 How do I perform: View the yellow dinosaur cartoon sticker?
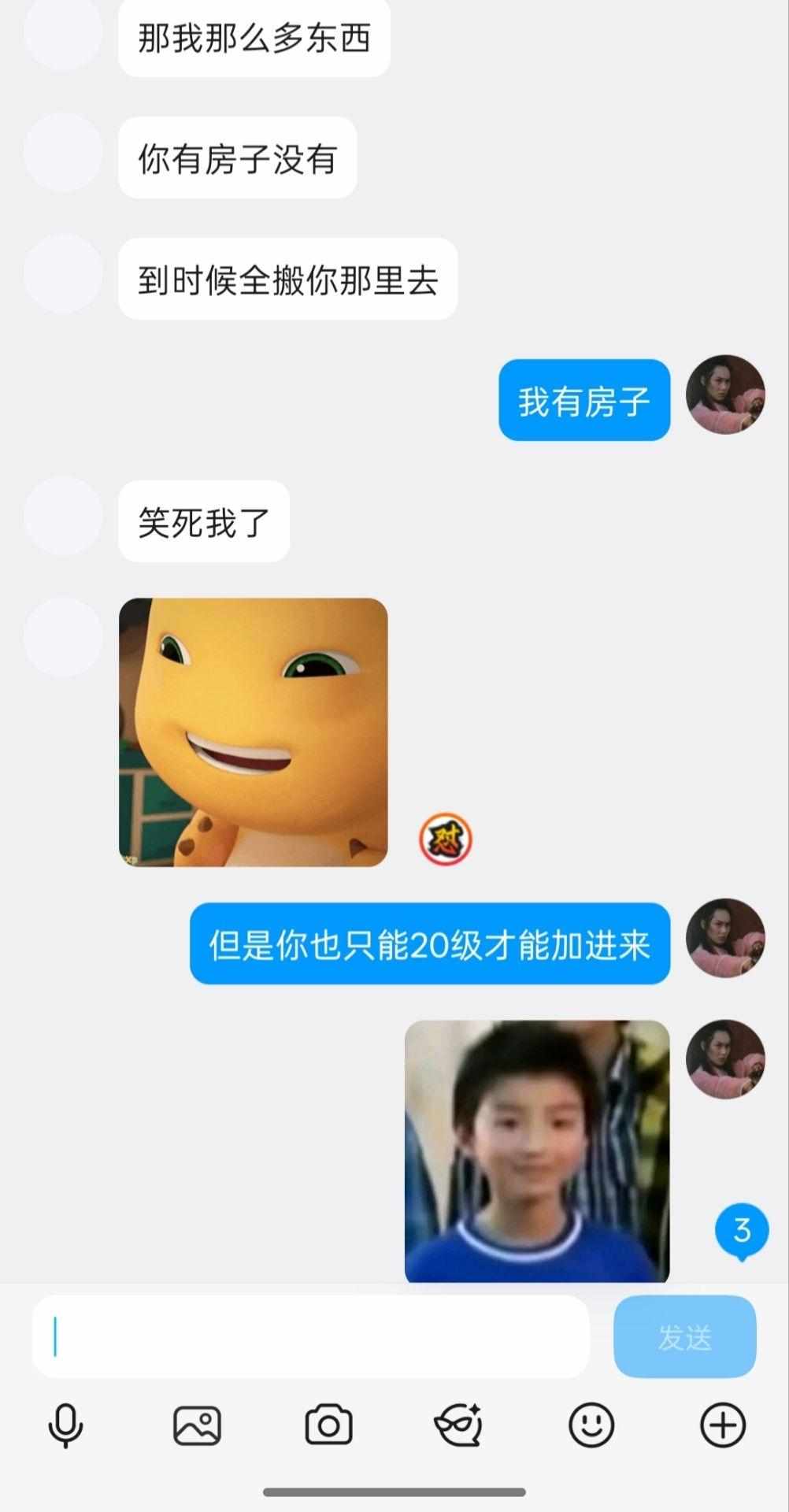(253, 732)
